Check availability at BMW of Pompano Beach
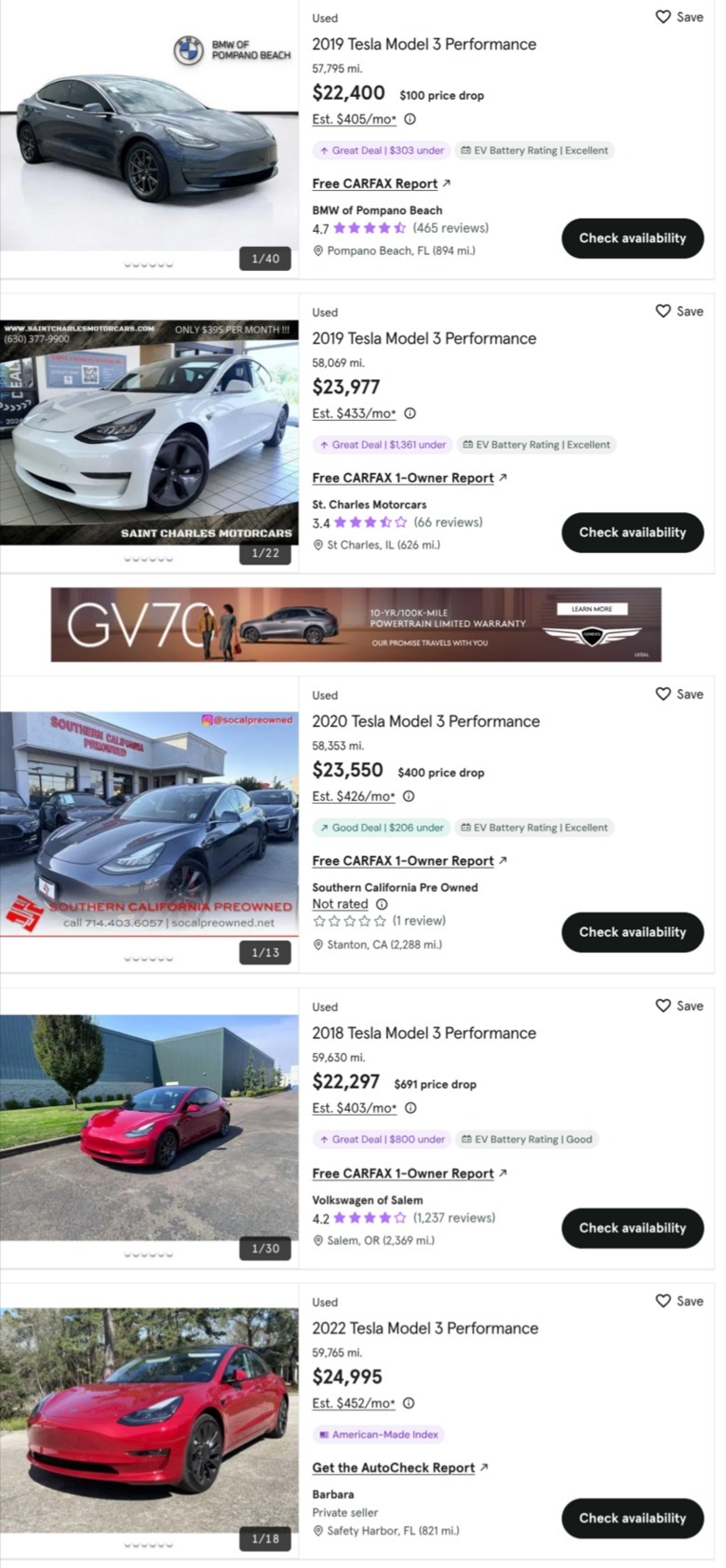The height and width of the screenshot is (1568, 726). tap(632, 238)
